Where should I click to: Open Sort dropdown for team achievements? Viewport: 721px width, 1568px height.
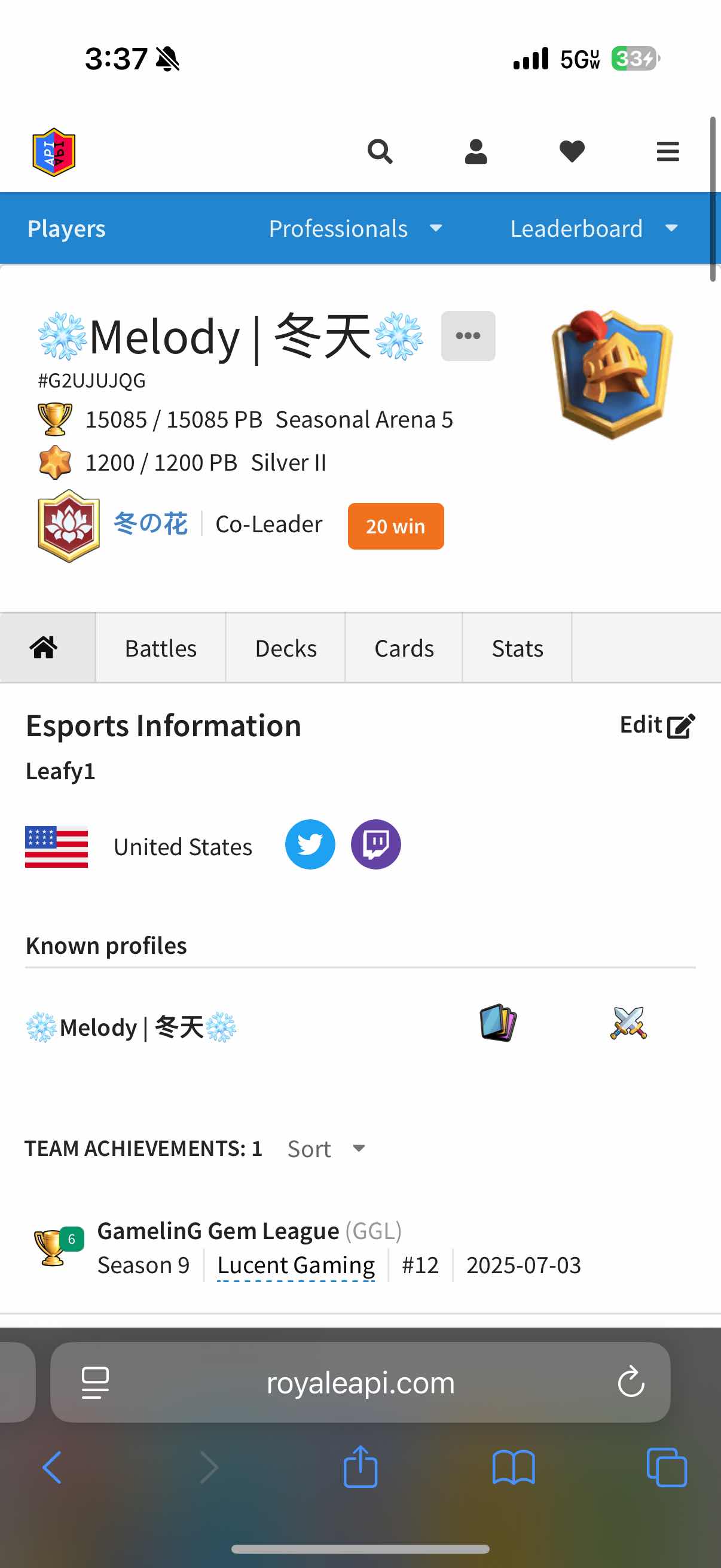click(326, 1149)
